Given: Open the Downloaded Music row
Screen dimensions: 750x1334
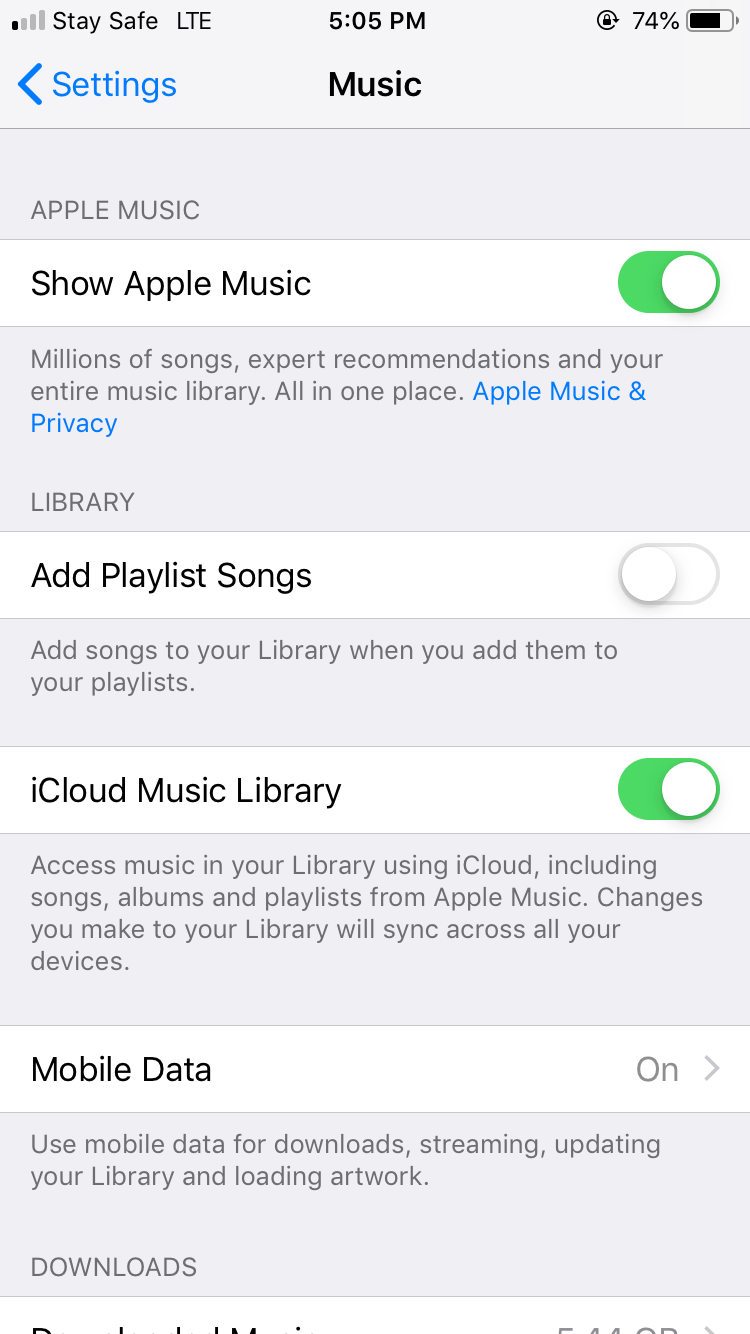Looking at the screenshot, I should click(375, 1322).
